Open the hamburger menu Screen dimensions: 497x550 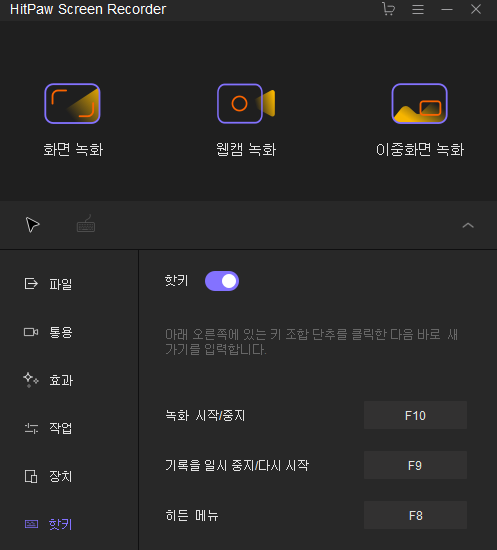pos(418,9)
